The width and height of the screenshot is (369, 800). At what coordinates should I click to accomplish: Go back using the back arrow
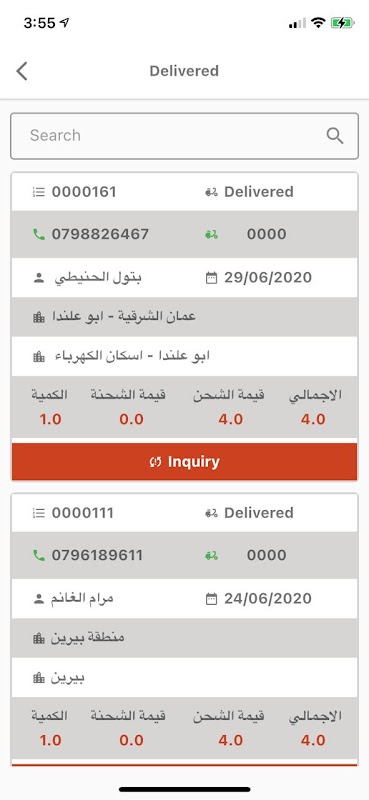(21, 71)
